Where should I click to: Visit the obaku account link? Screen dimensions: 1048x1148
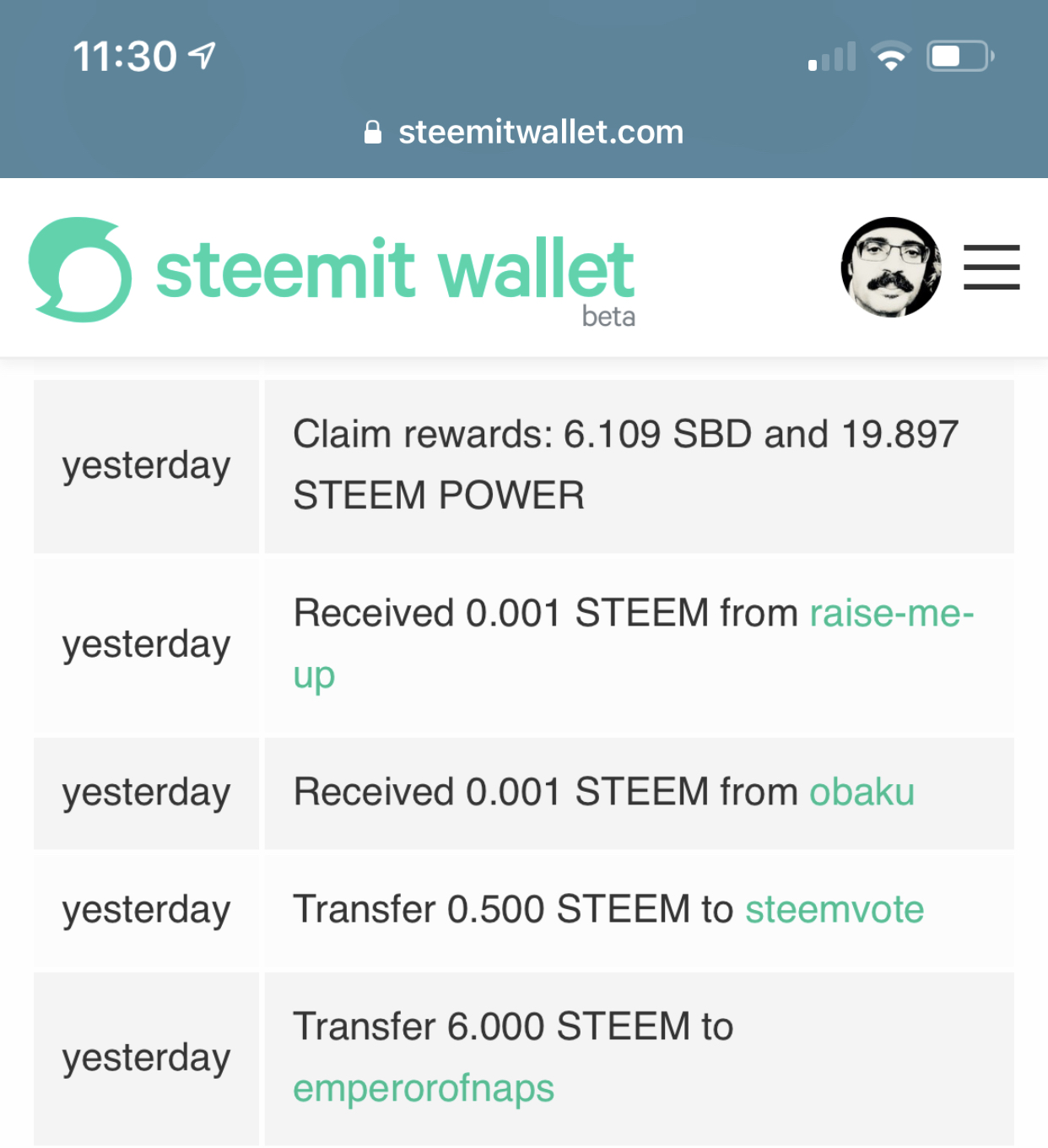(862, 793)
